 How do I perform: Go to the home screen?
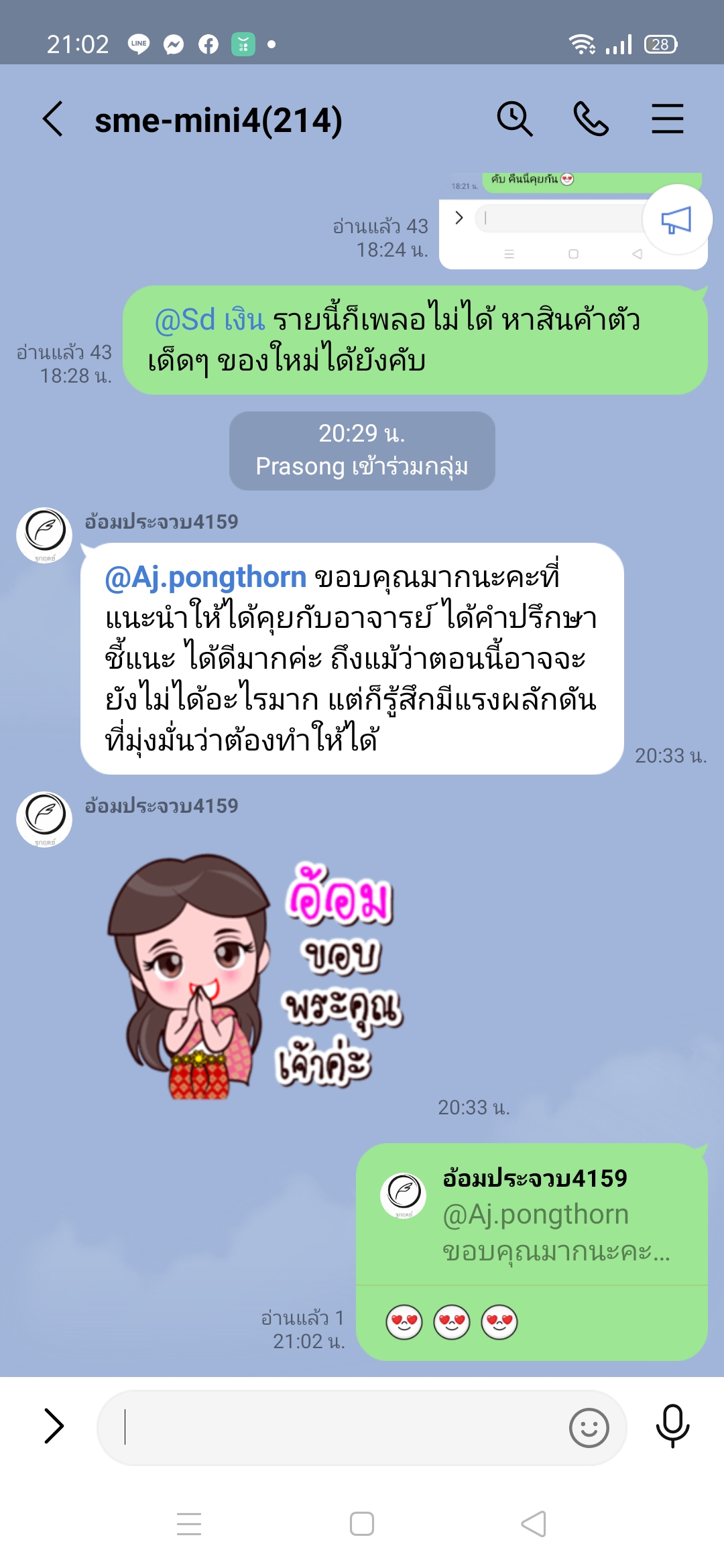362,1524
